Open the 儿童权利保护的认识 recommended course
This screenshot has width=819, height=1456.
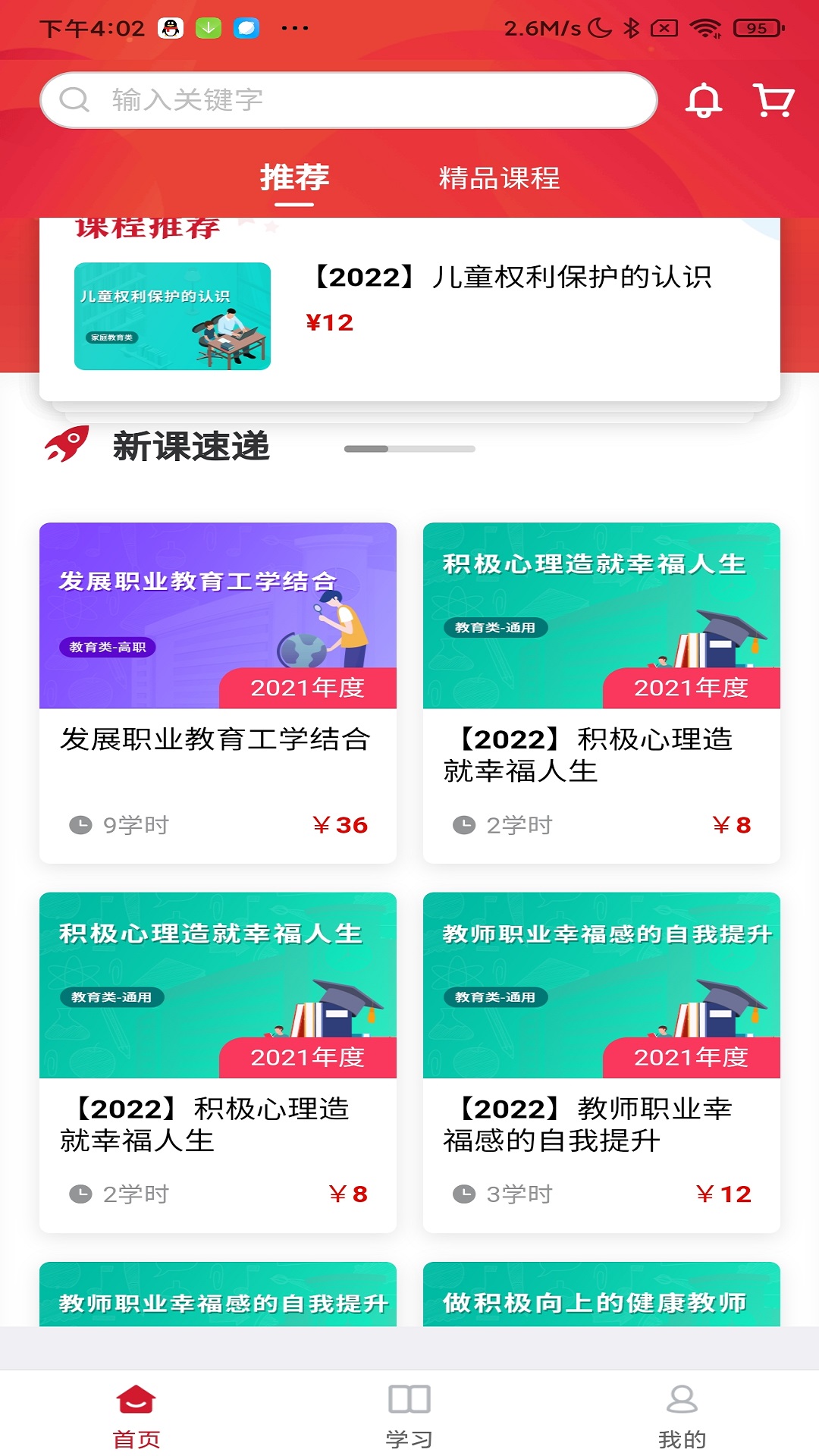(x=409, y=315)
